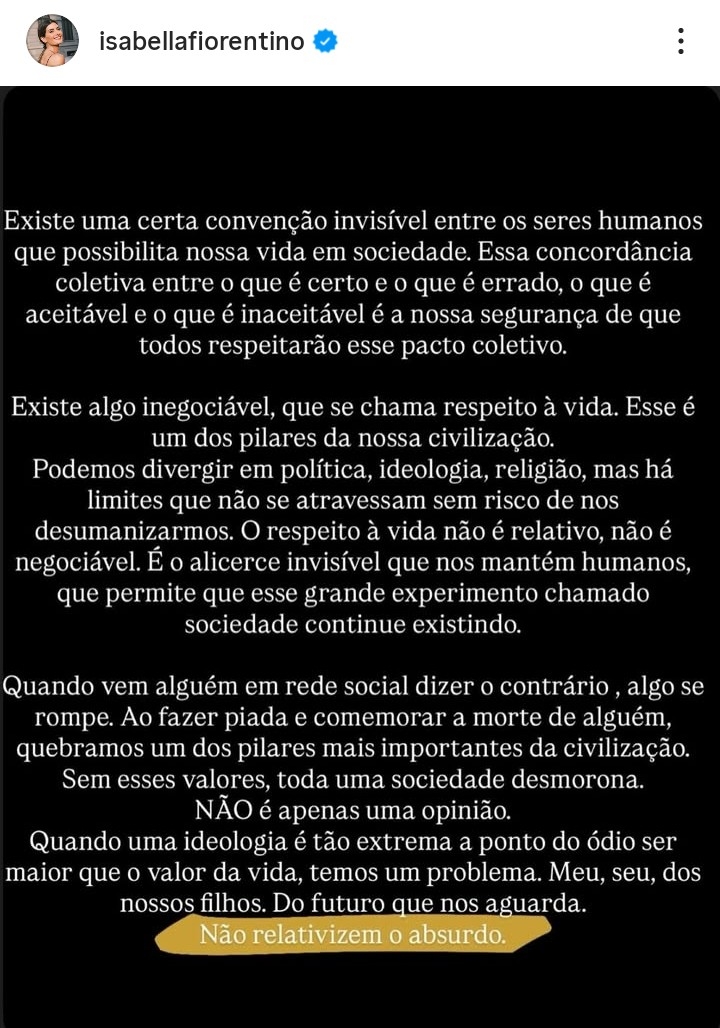The width and height of the screenshot is (720, 1028).
Task: Open isabellafiorentino's profile picture
Action: [52, 41]
